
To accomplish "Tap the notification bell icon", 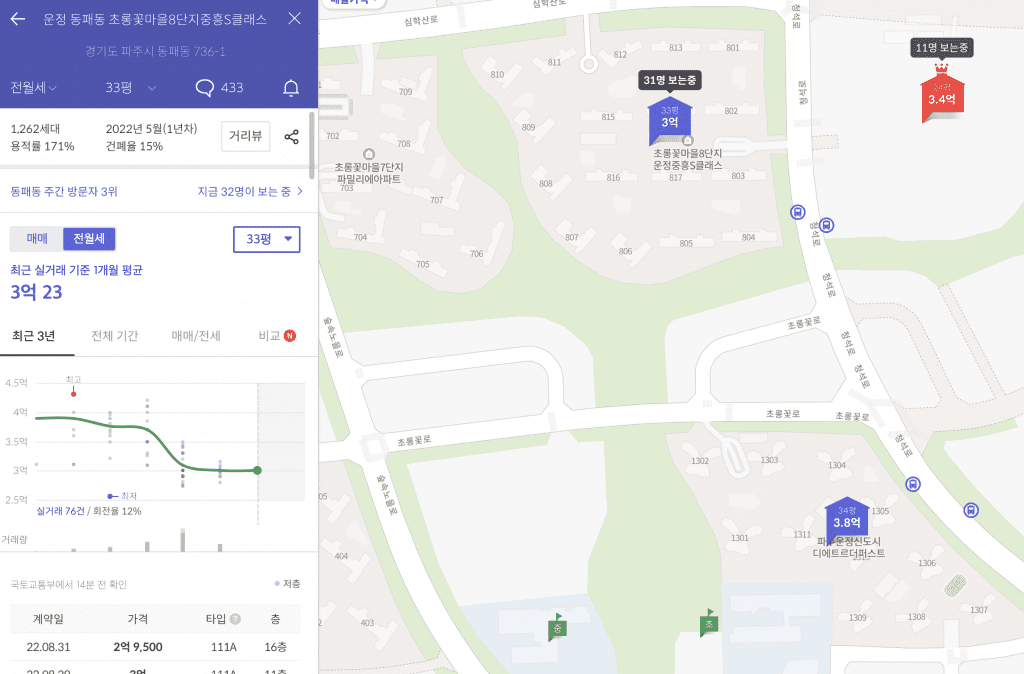I will click(x=291, y=88).
